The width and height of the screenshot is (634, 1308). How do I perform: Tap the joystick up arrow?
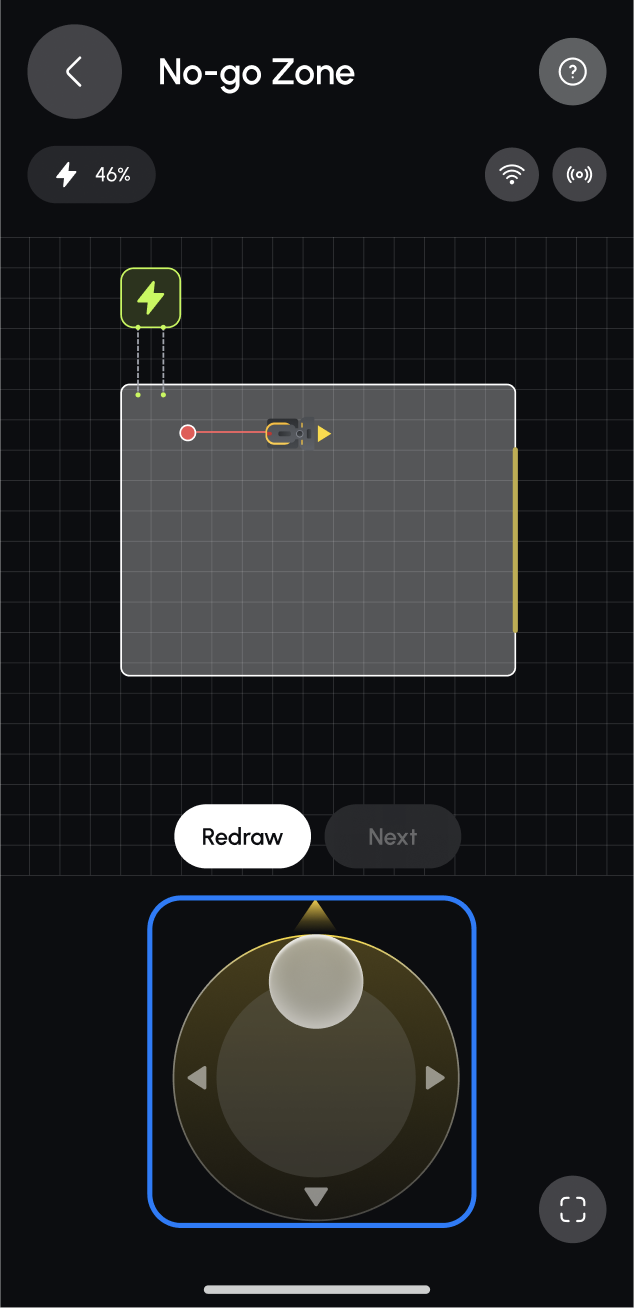pyautogui.click(x=315, y=916)
